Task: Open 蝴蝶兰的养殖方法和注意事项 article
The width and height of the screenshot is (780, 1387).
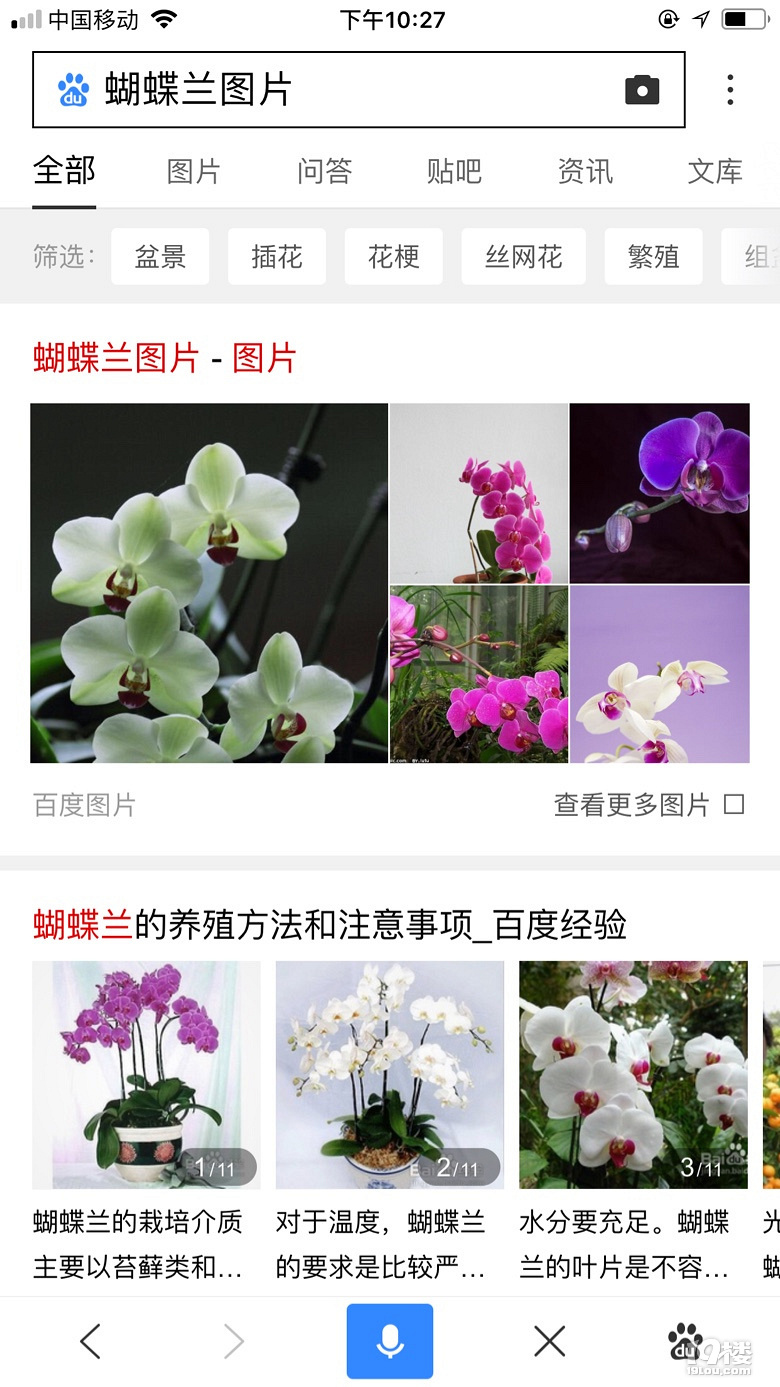Action: (x=330, y=925)
